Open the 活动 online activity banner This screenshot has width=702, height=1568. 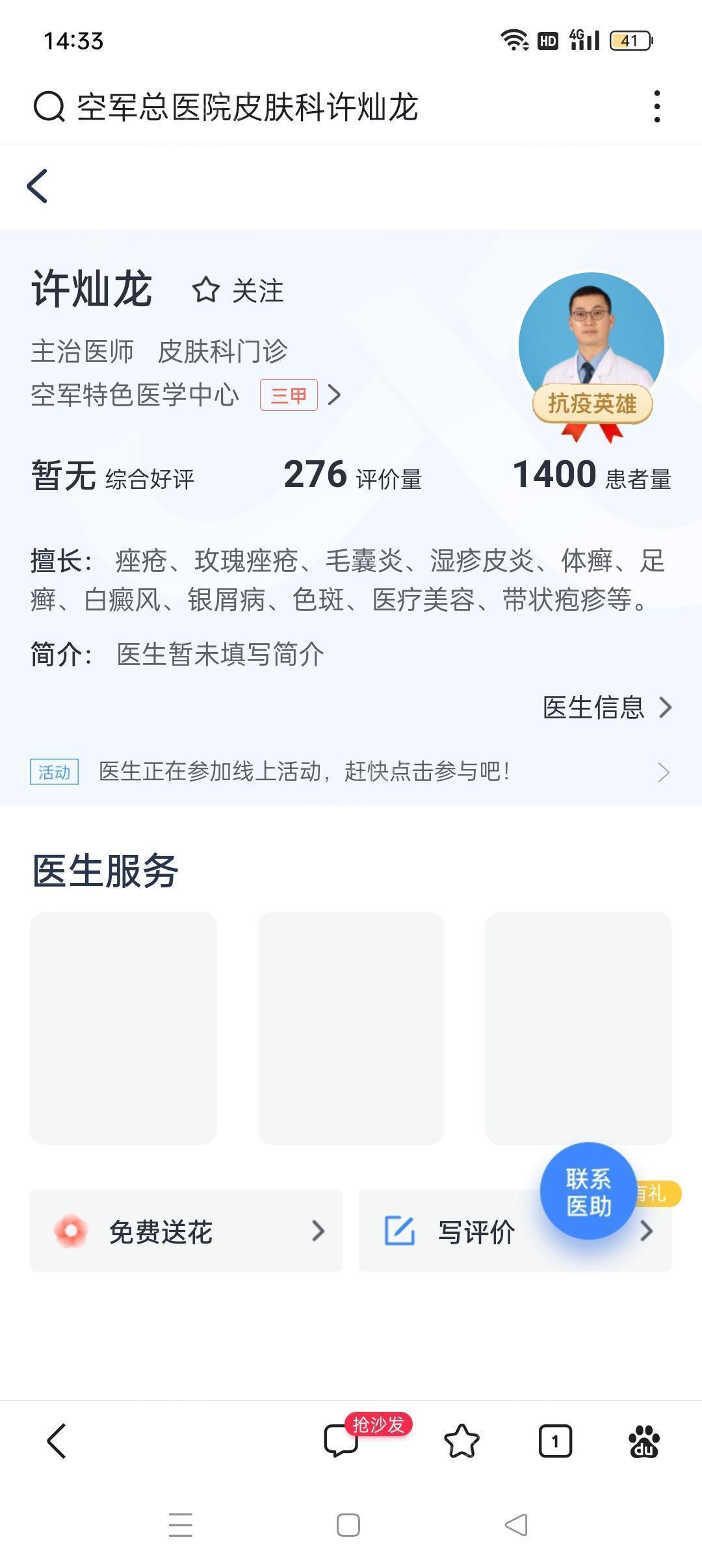pyautogui.click(x=351, y=772)
